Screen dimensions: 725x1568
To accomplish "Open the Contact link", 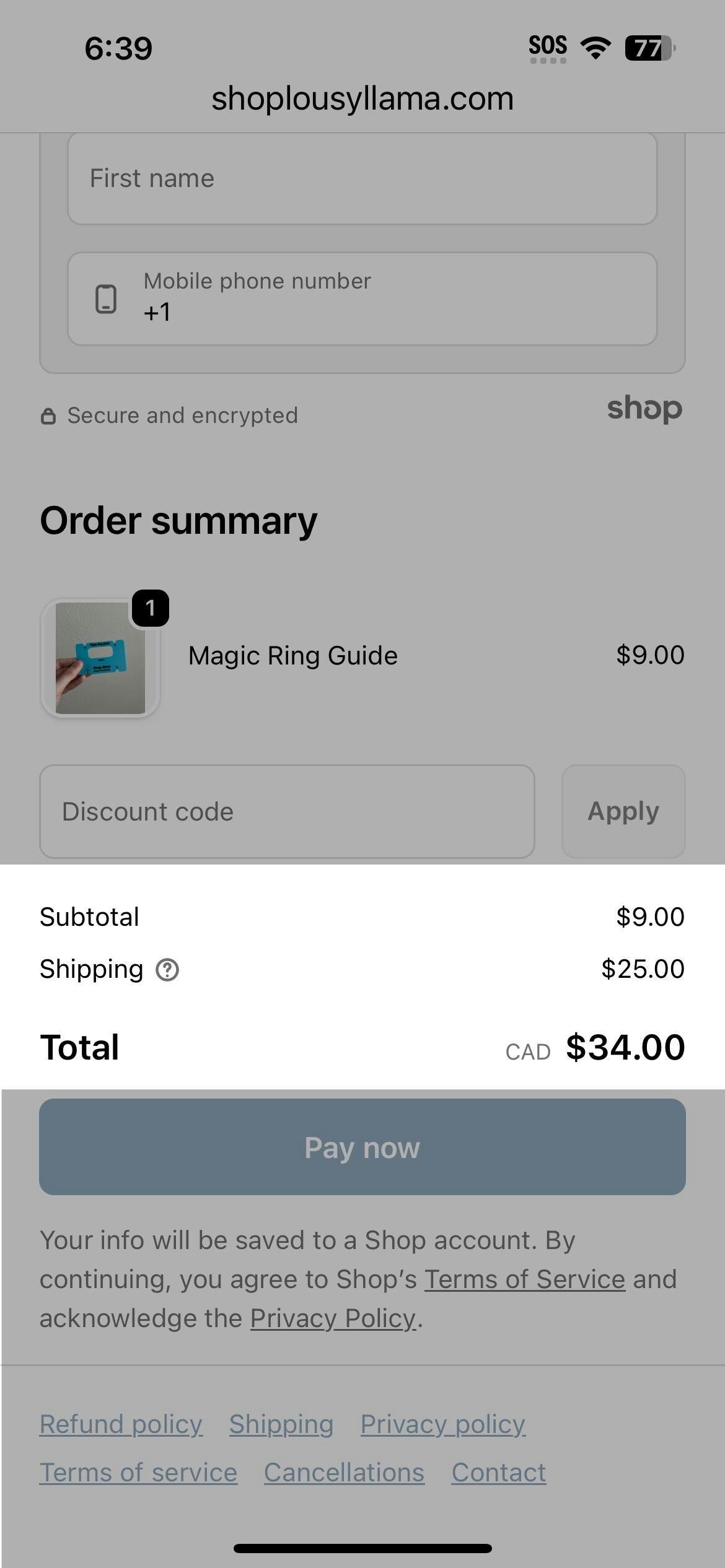I will [499, 1473].
